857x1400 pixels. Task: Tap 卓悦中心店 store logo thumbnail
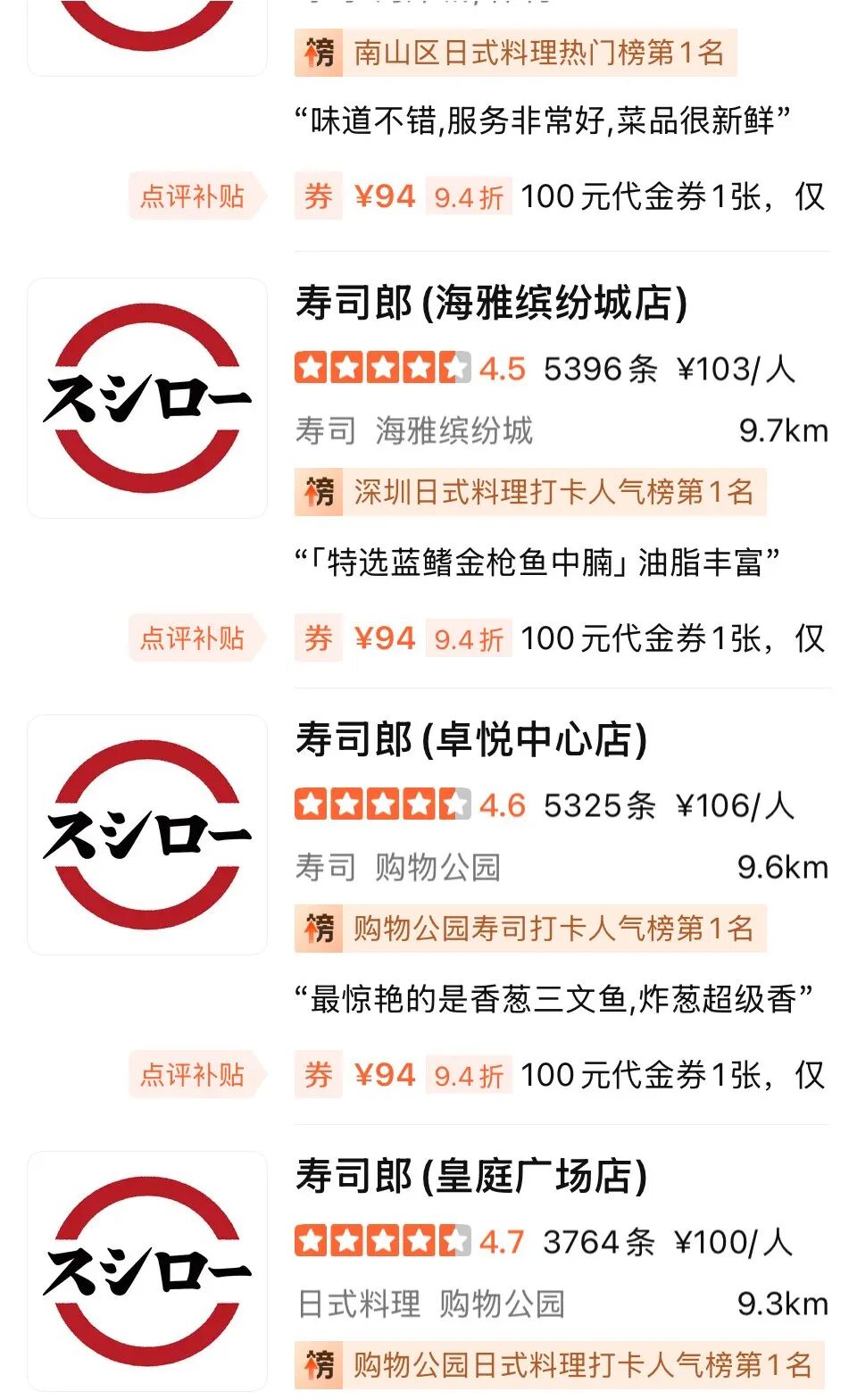(147, 835)
